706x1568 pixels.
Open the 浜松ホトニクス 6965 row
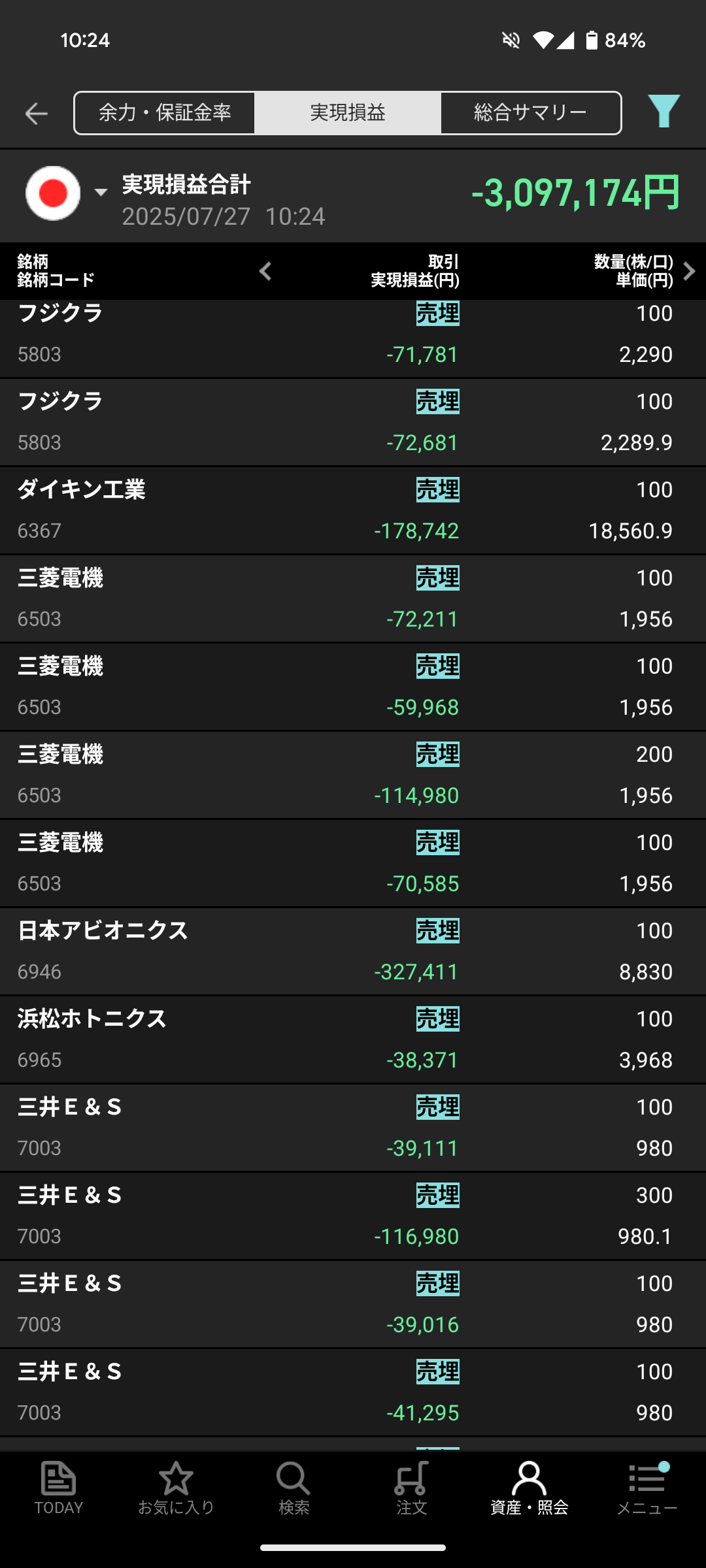click(x=353, y=1039)
